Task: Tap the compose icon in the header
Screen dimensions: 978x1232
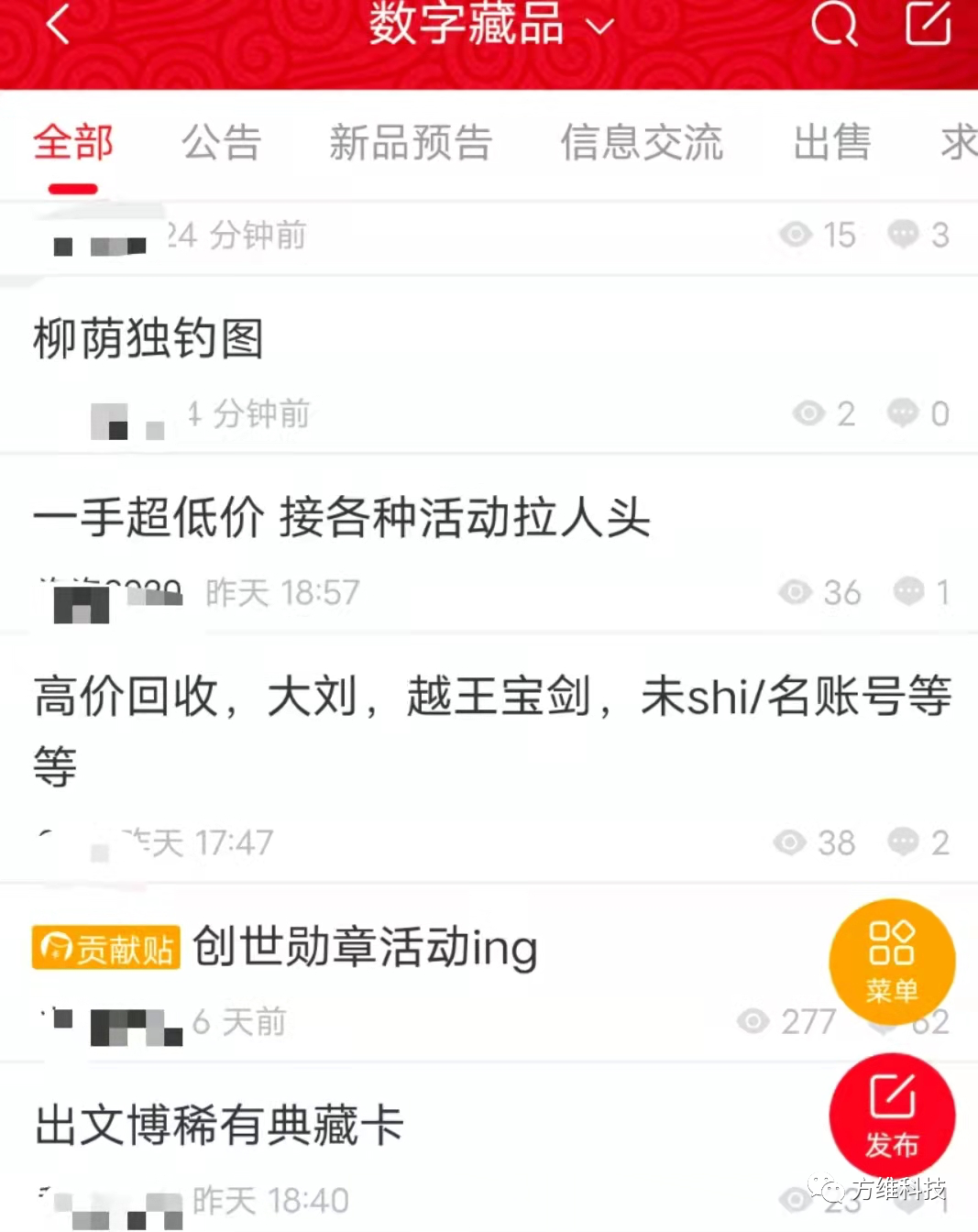Action: pyautogui.click(x=928, y=23)
